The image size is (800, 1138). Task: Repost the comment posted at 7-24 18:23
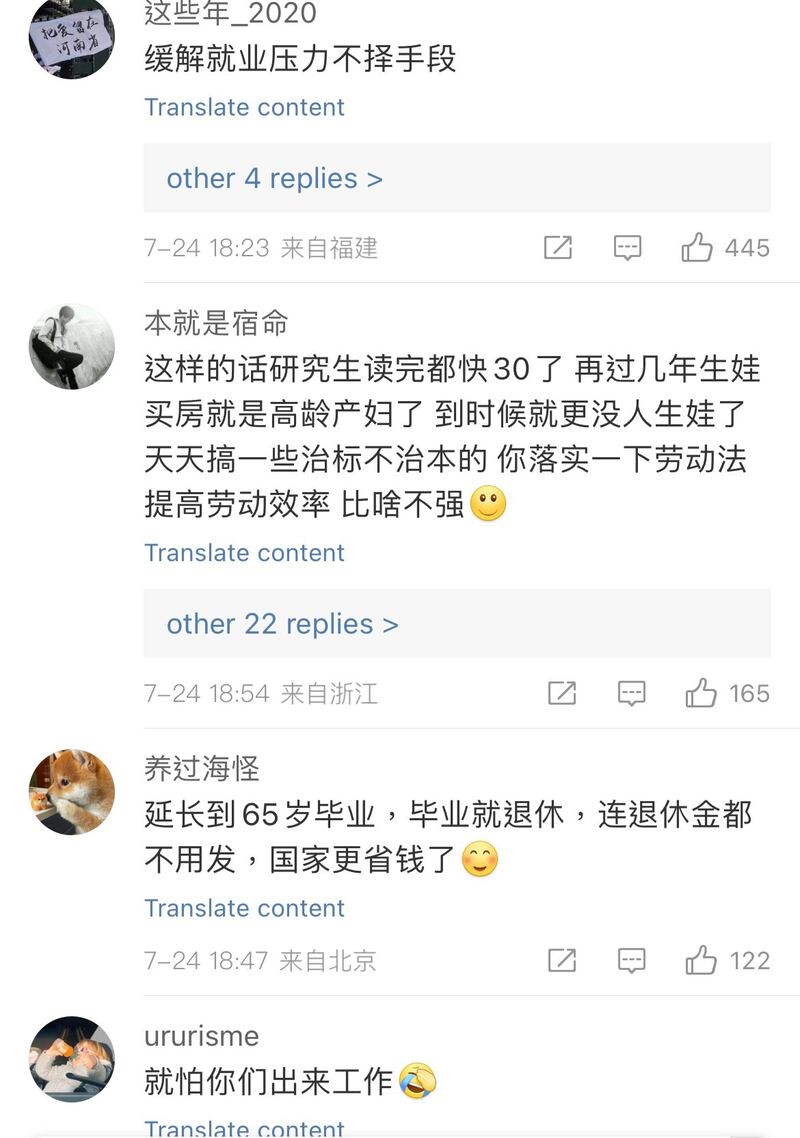[558, 248]
